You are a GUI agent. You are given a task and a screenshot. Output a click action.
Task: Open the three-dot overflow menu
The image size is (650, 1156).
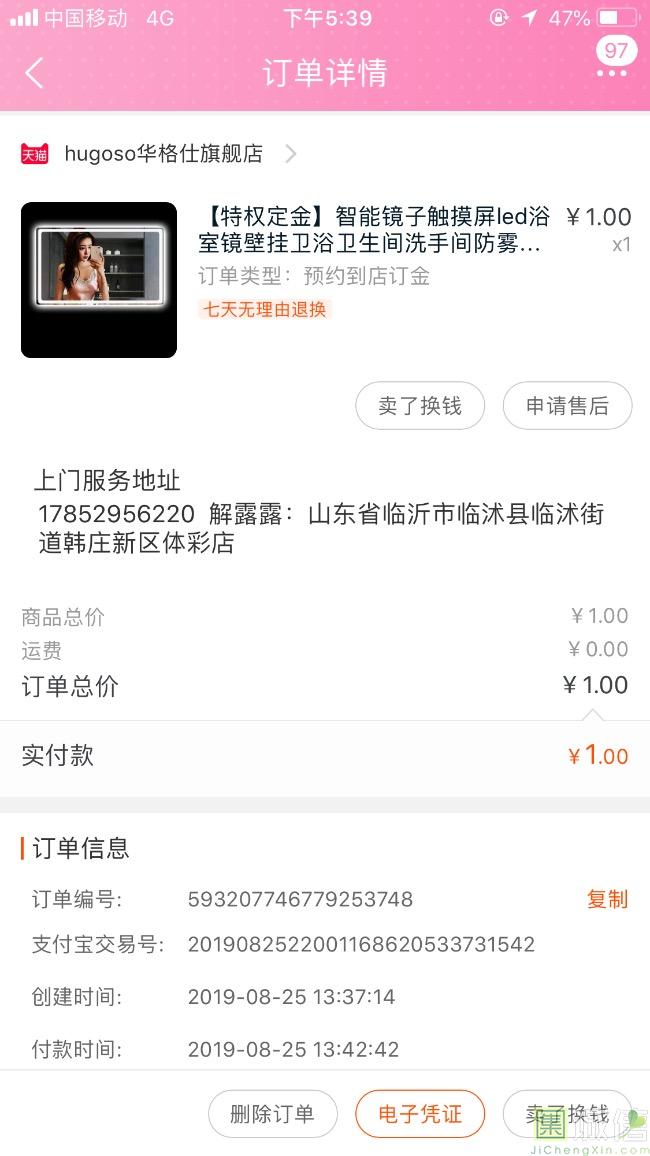click(x=612, y=73)
